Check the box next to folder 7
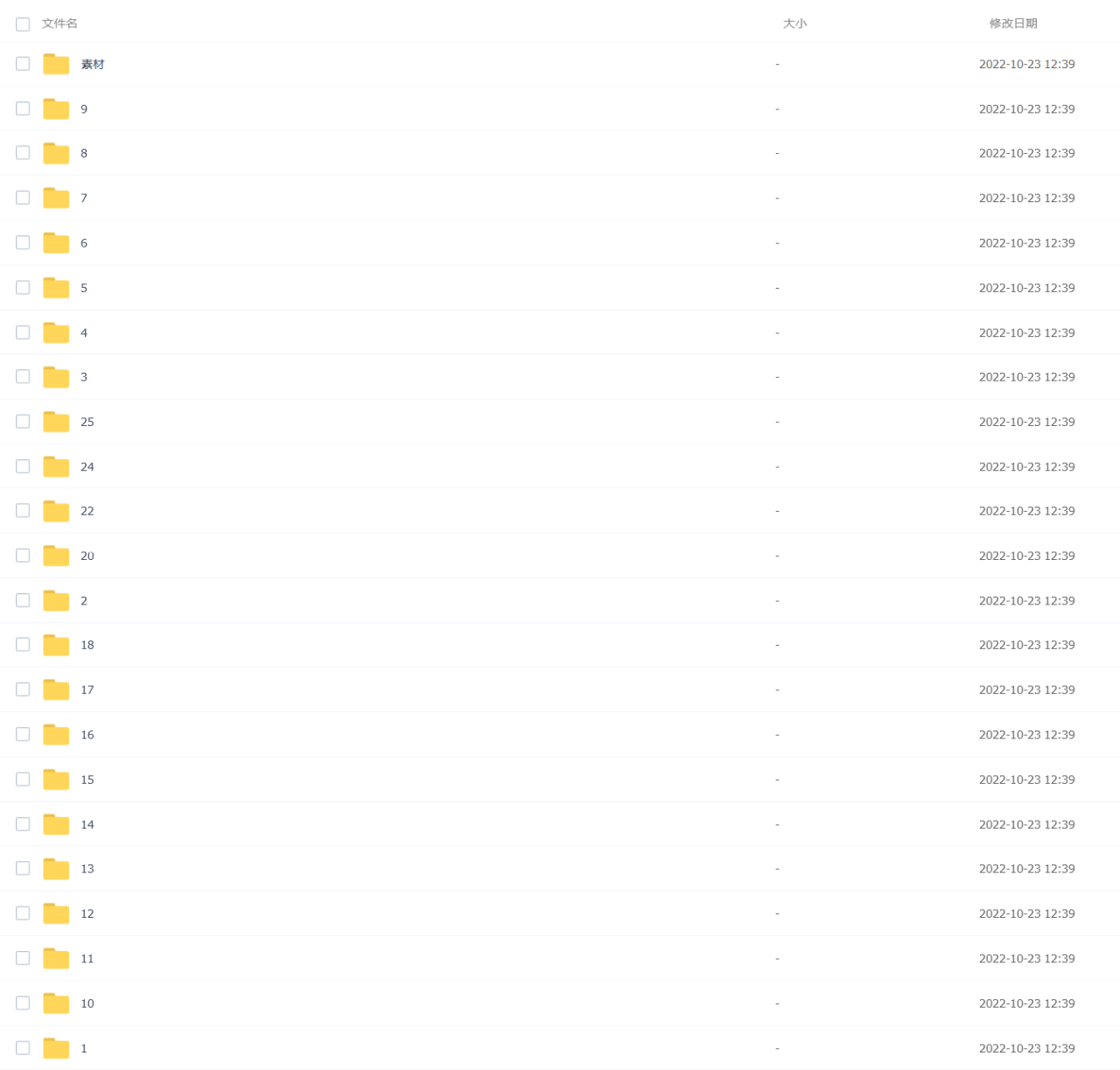 (23, 198)
